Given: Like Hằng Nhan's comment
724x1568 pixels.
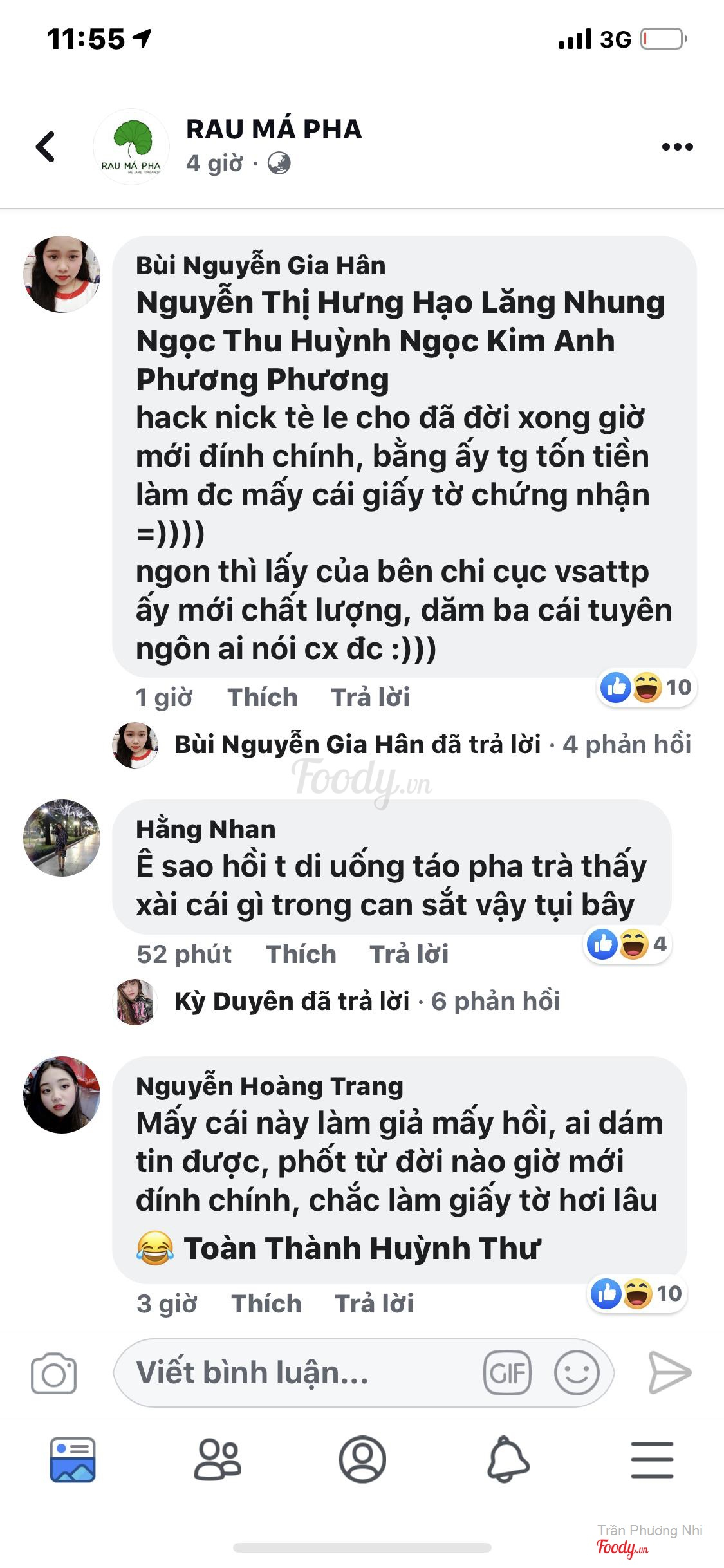Looking at the screenshot, I should coord(301,955).
